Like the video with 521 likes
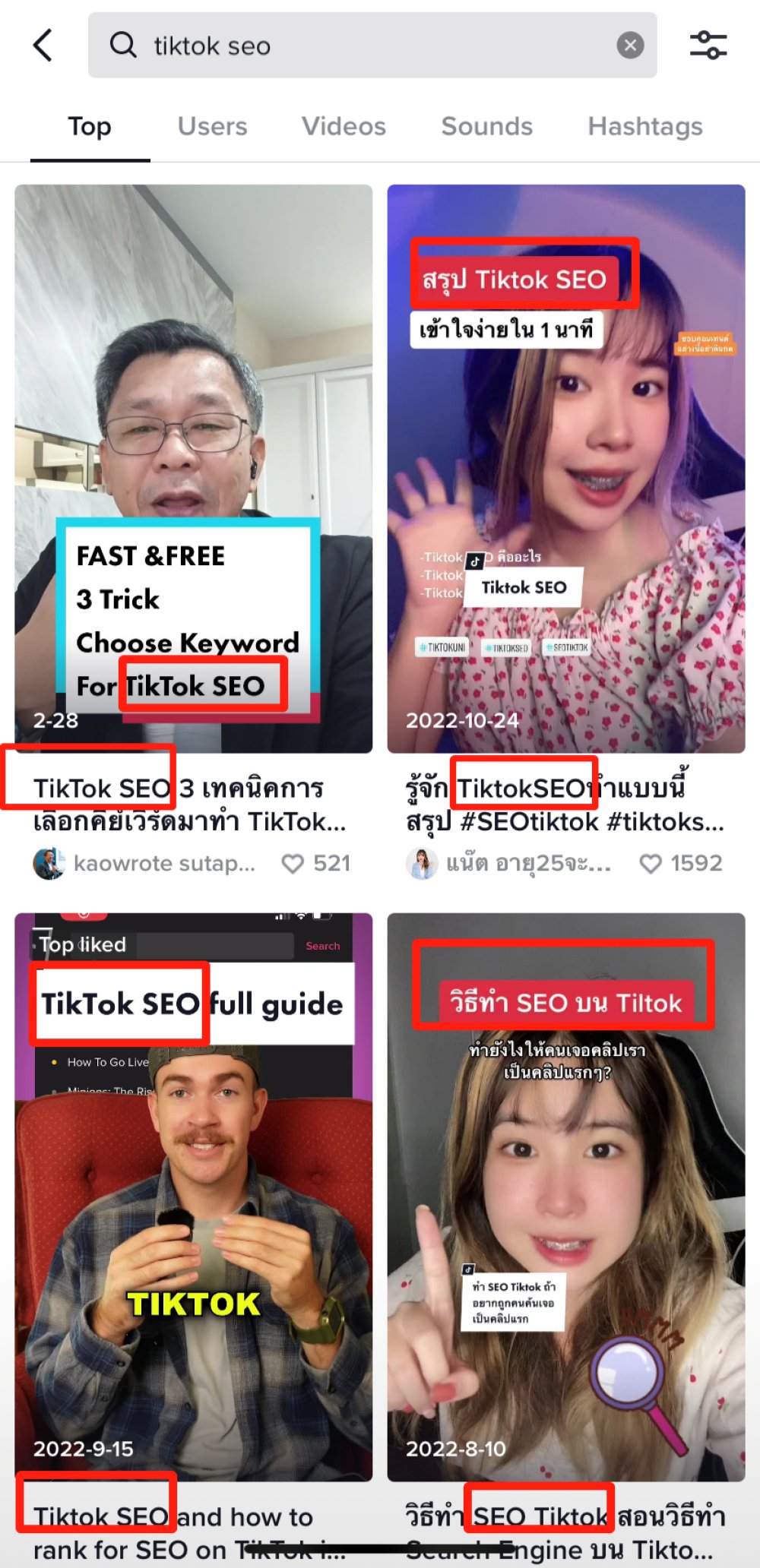The height and width of the screenshot is (1568, 760). 293,864
